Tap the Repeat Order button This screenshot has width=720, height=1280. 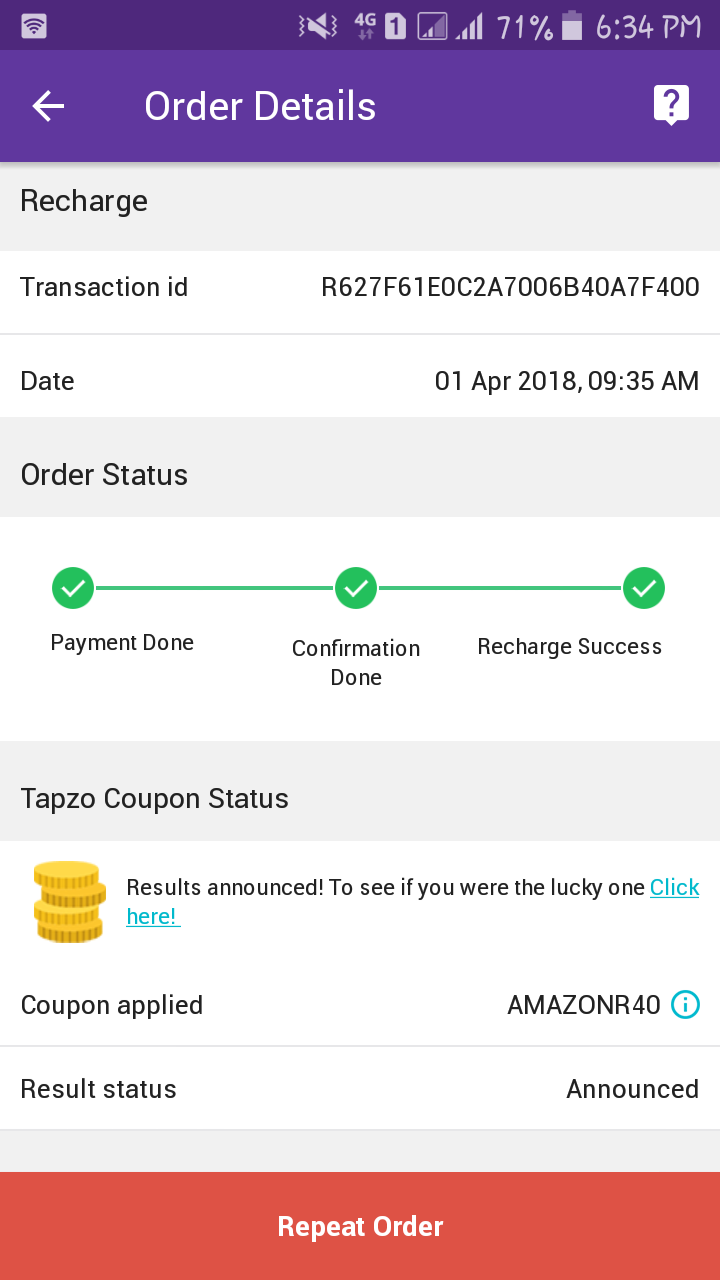(360, 1226)
